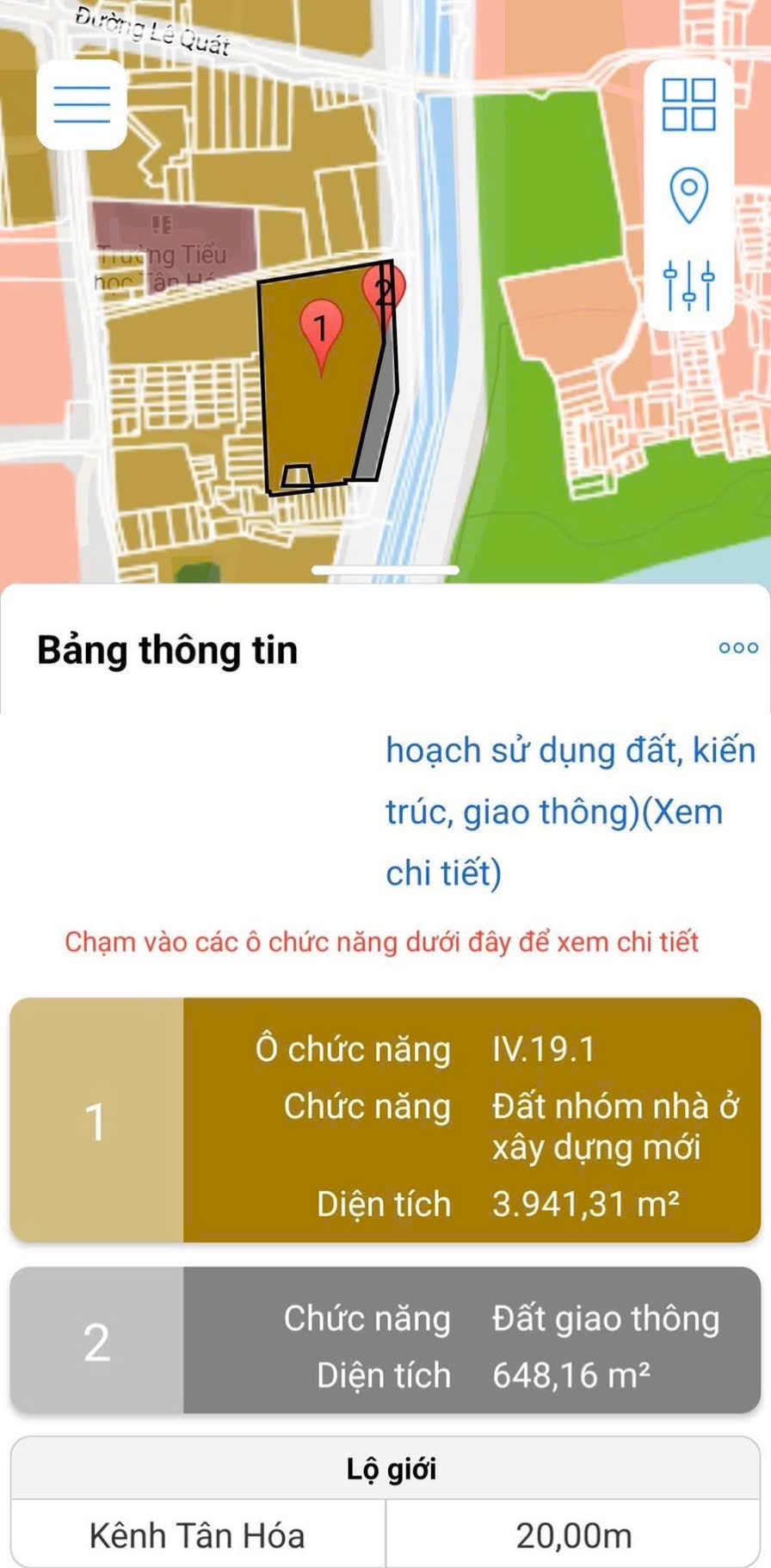771x1568 pixels.
Task: Tap the location pin icon
Action: click(688, 195)
